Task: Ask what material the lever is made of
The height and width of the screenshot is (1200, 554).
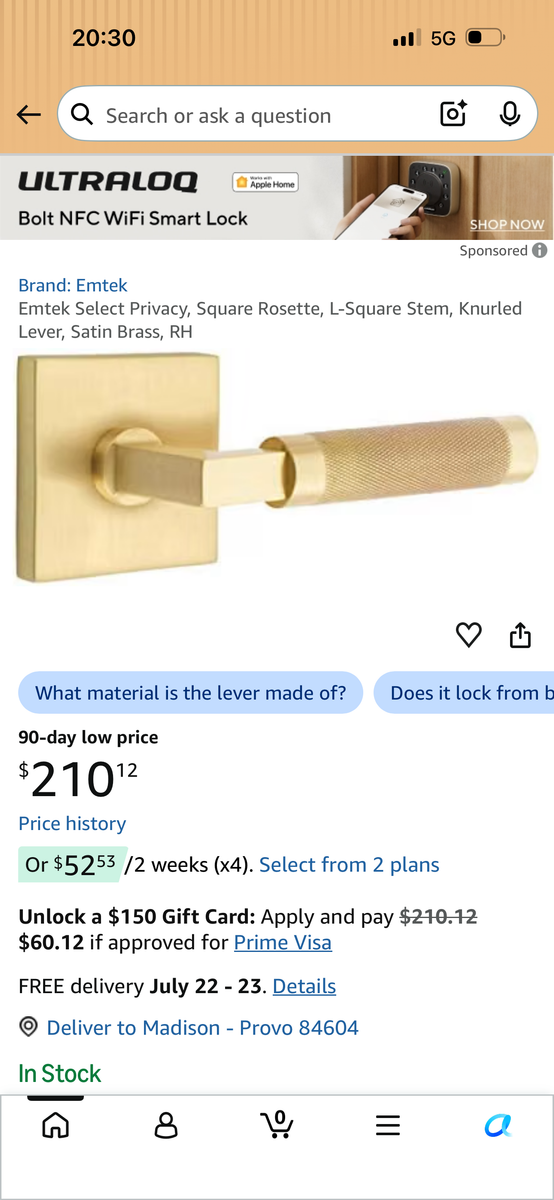Action: point(190,692)
